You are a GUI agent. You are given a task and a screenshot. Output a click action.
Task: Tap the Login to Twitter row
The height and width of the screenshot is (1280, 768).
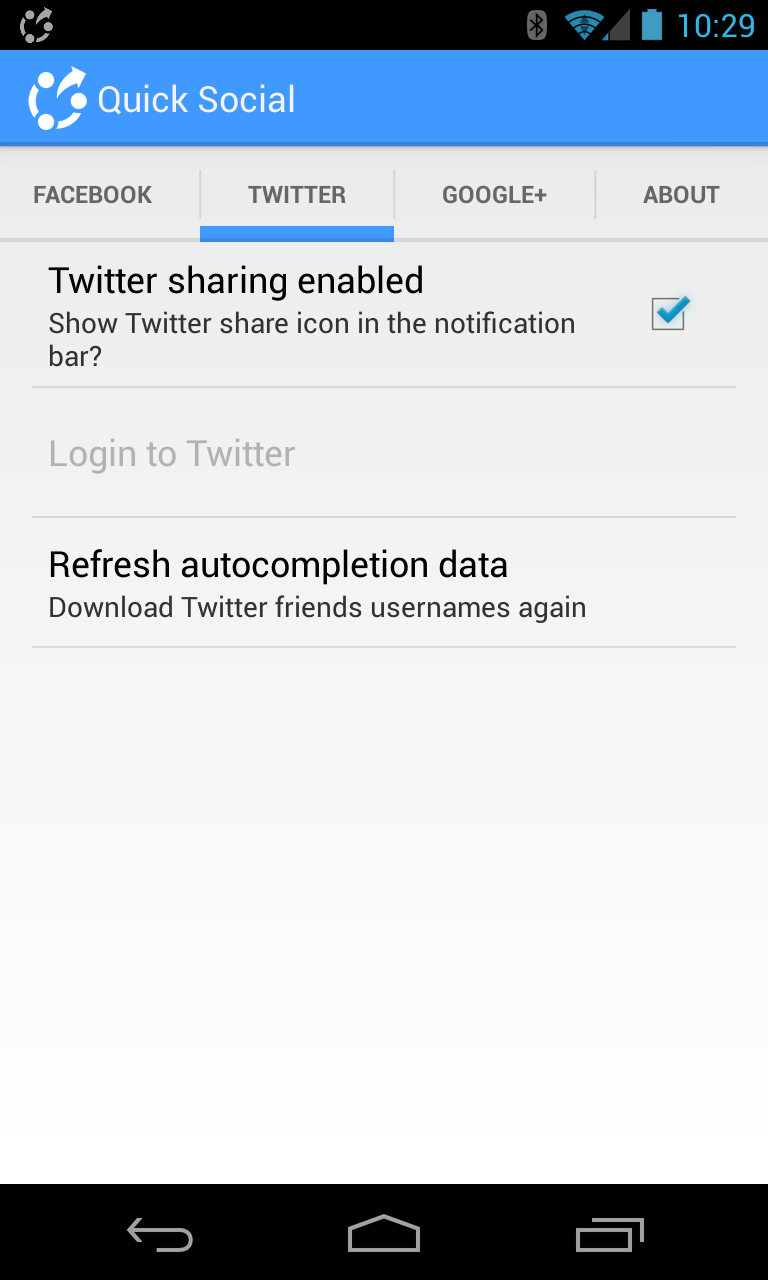(x=384, y=453)
